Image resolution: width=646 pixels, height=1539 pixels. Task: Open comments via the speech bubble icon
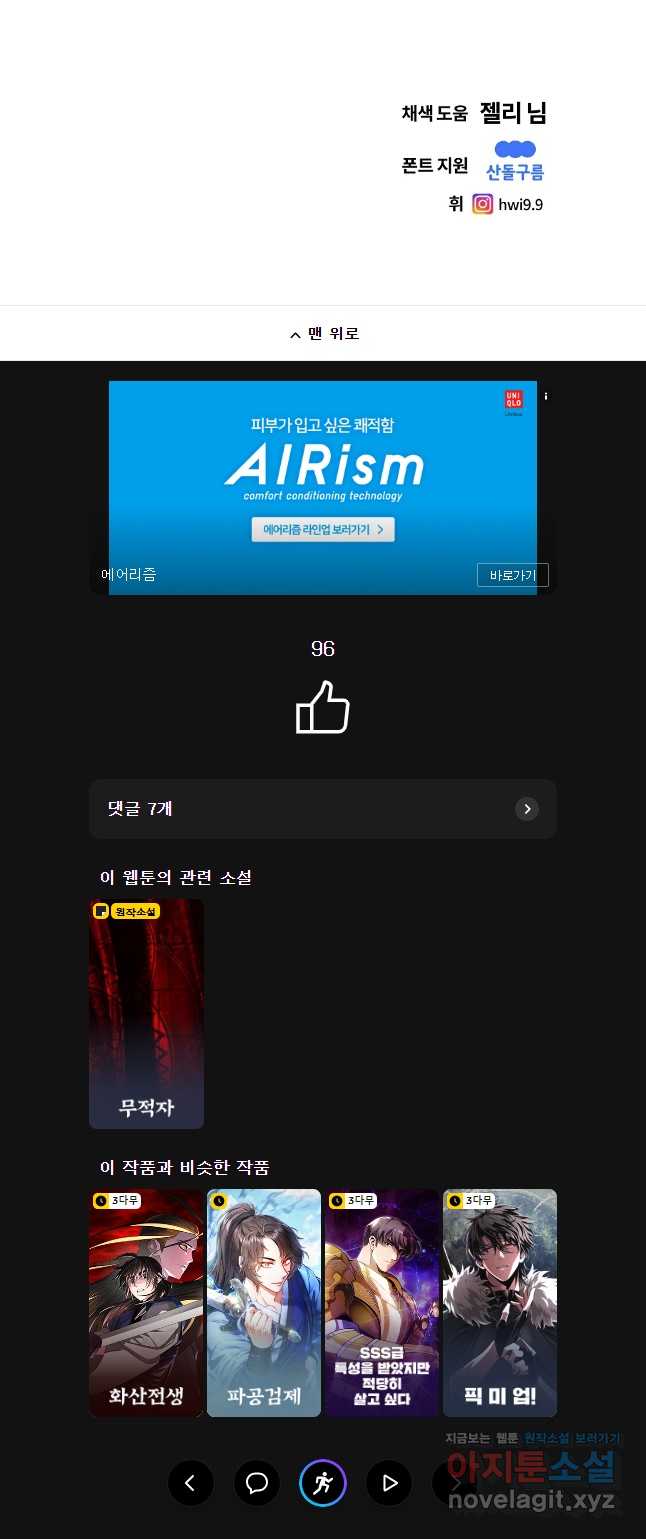pos(257,1483)
